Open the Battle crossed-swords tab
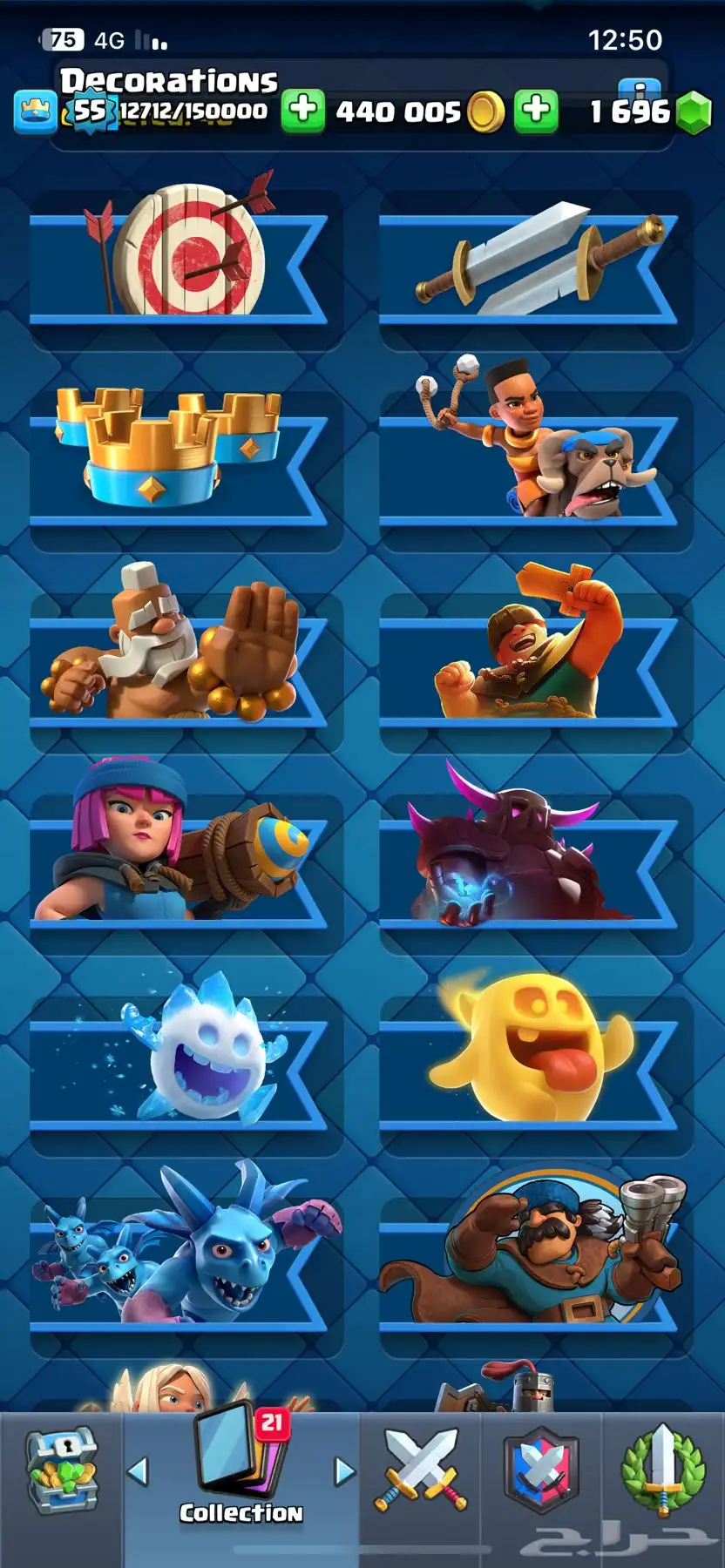 [421, 1472]
